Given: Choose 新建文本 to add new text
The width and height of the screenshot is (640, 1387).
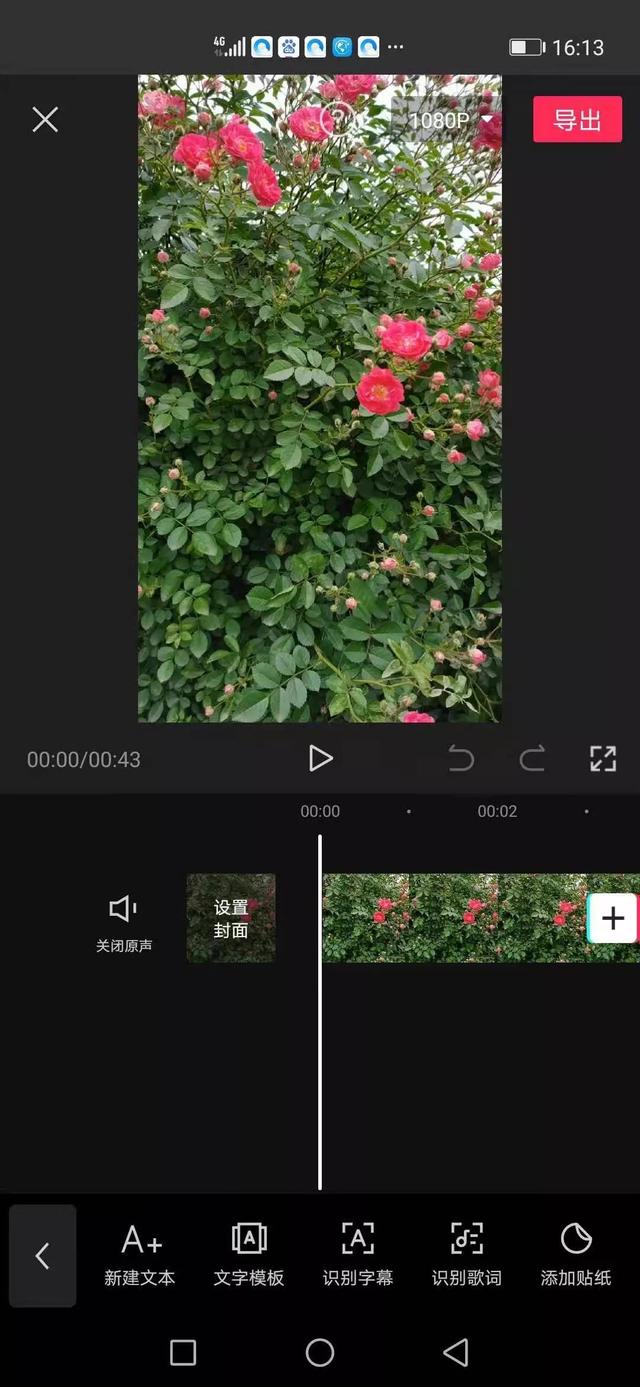Looking at the screenshot, I should [140, 1254].
